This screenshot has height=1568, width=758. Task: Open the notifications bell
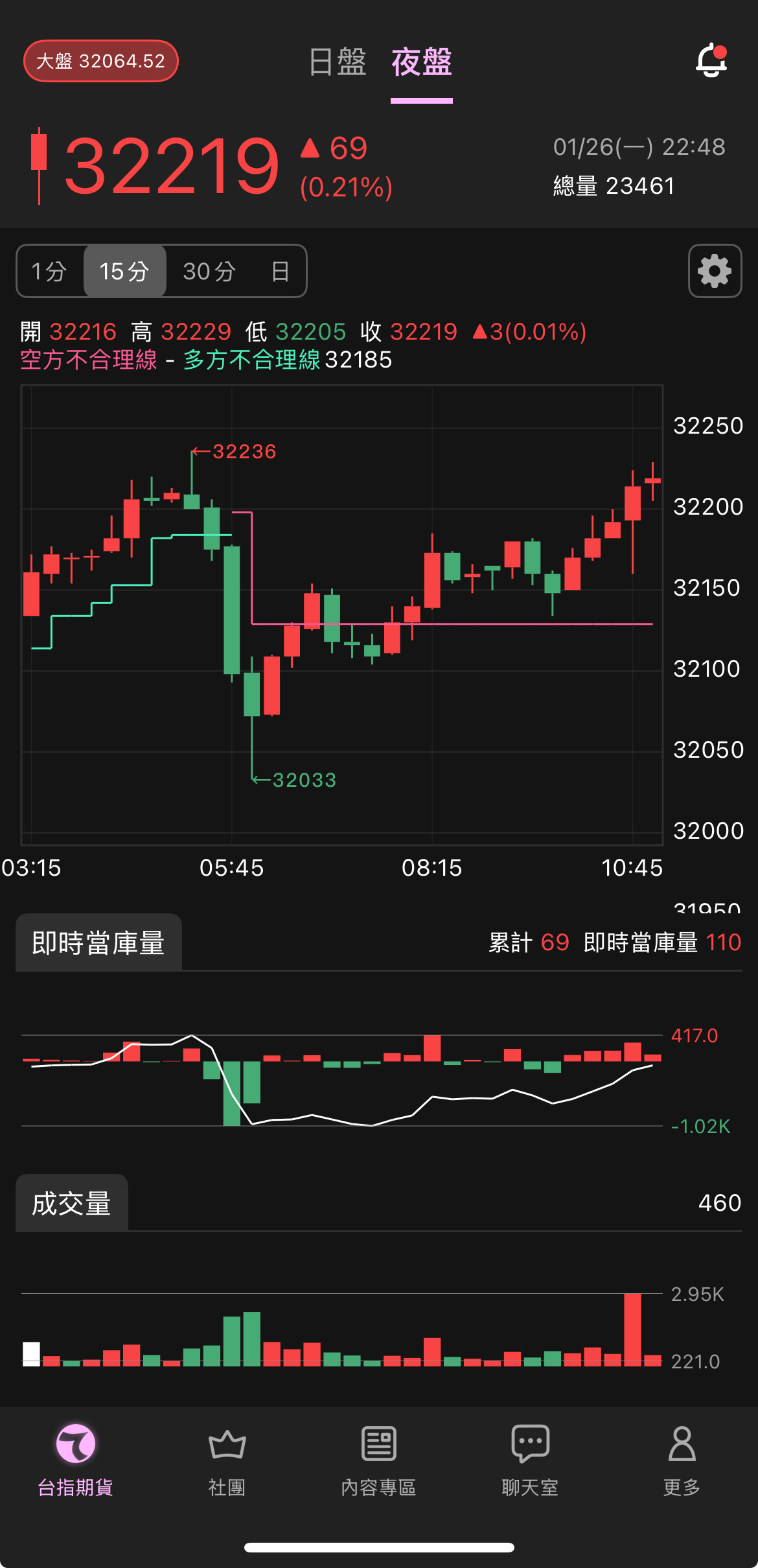(711, 60)
